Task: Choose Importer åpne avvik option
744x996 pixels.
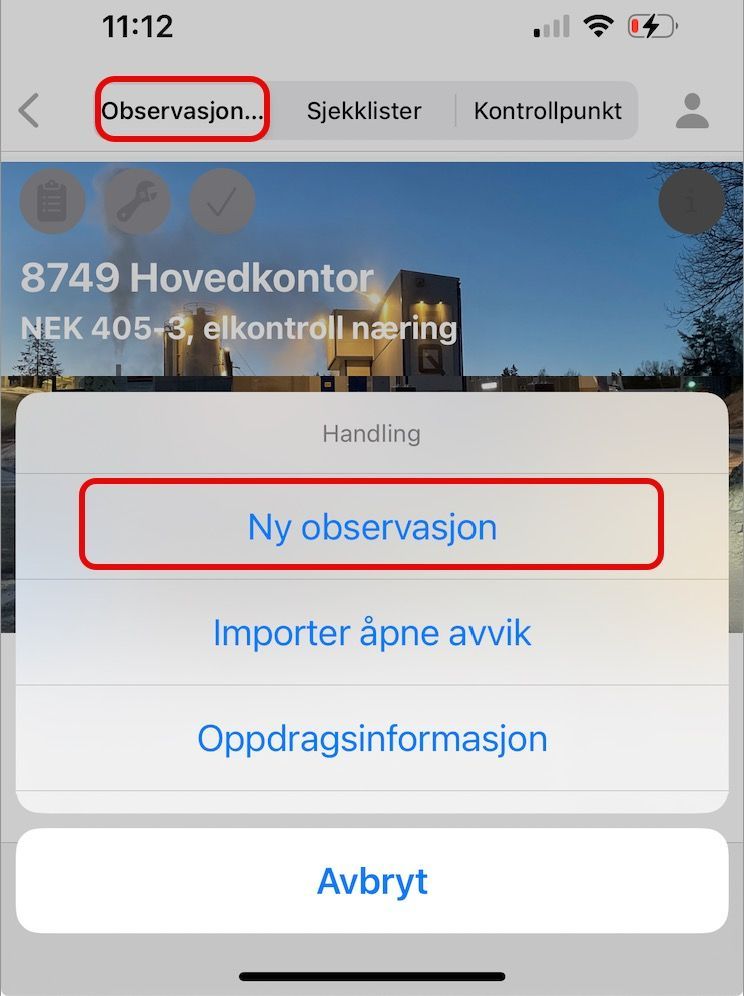Action: click(372, 633)
